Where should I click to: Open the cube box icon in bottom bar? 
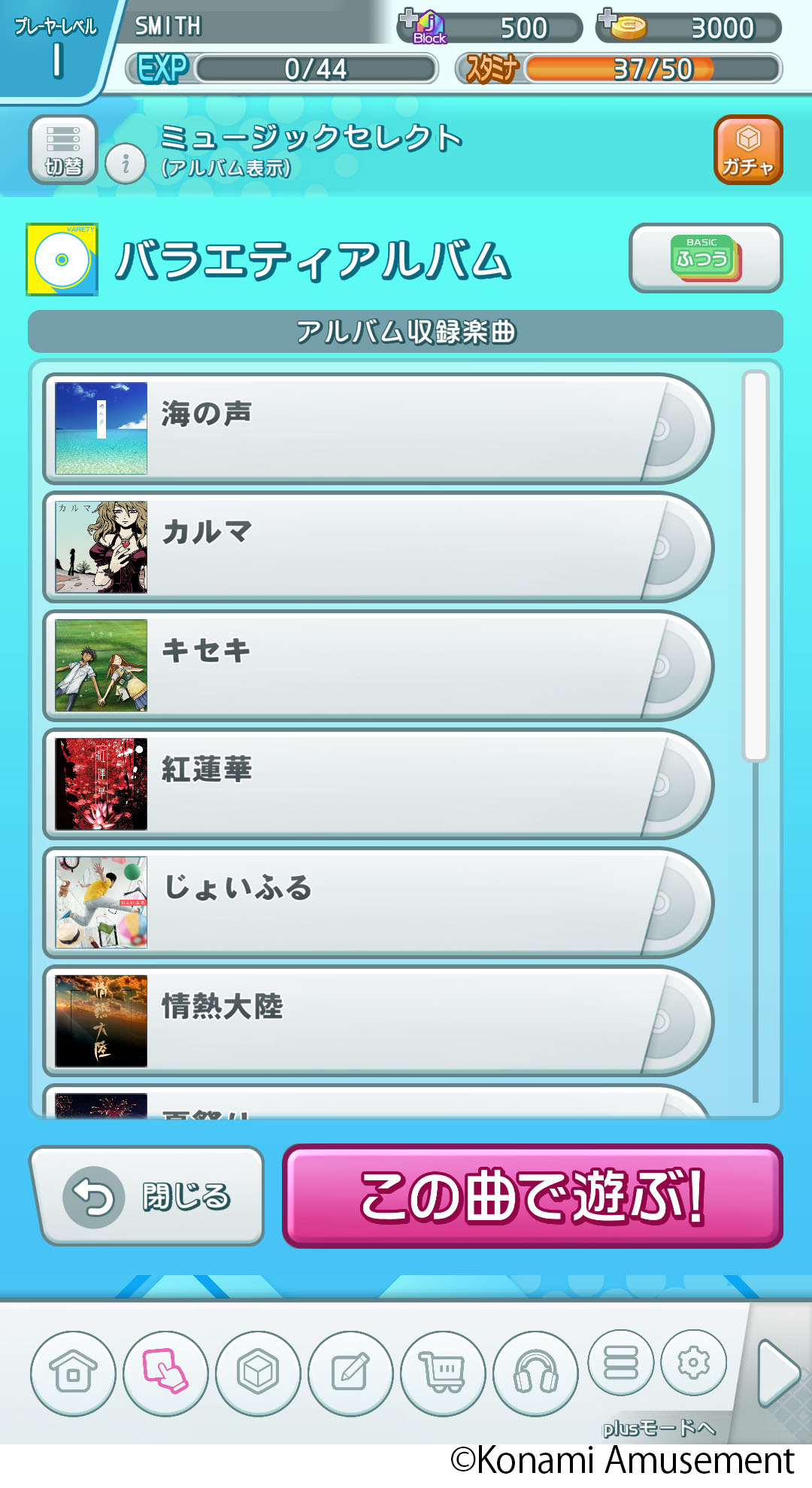[x=258, y=1374]
